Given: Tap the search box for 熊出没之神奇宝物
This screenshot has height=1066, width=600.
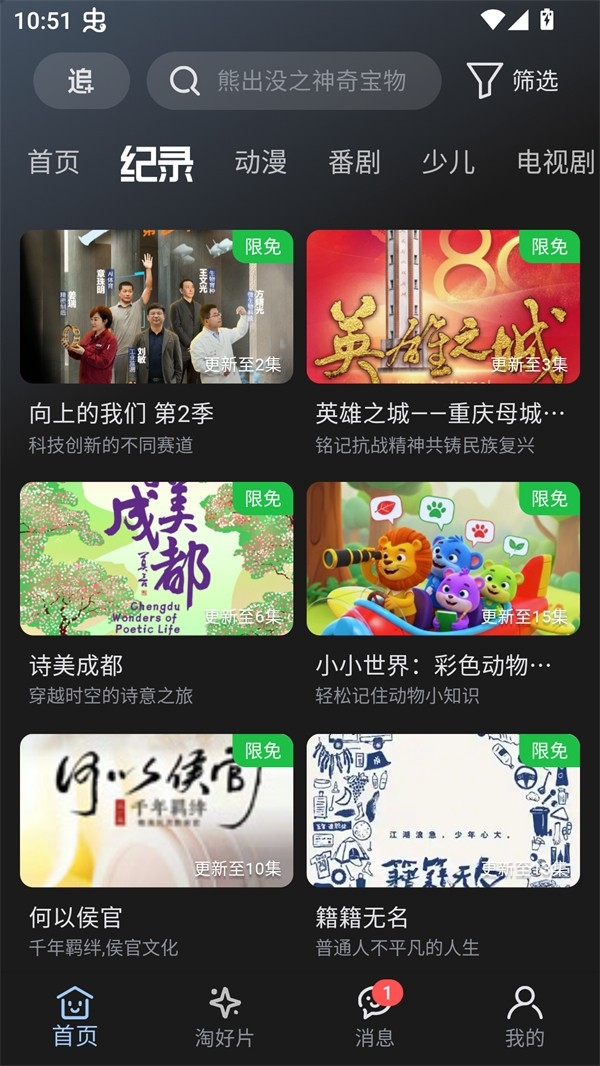Looking at the screenshot, I should [294, 81].
